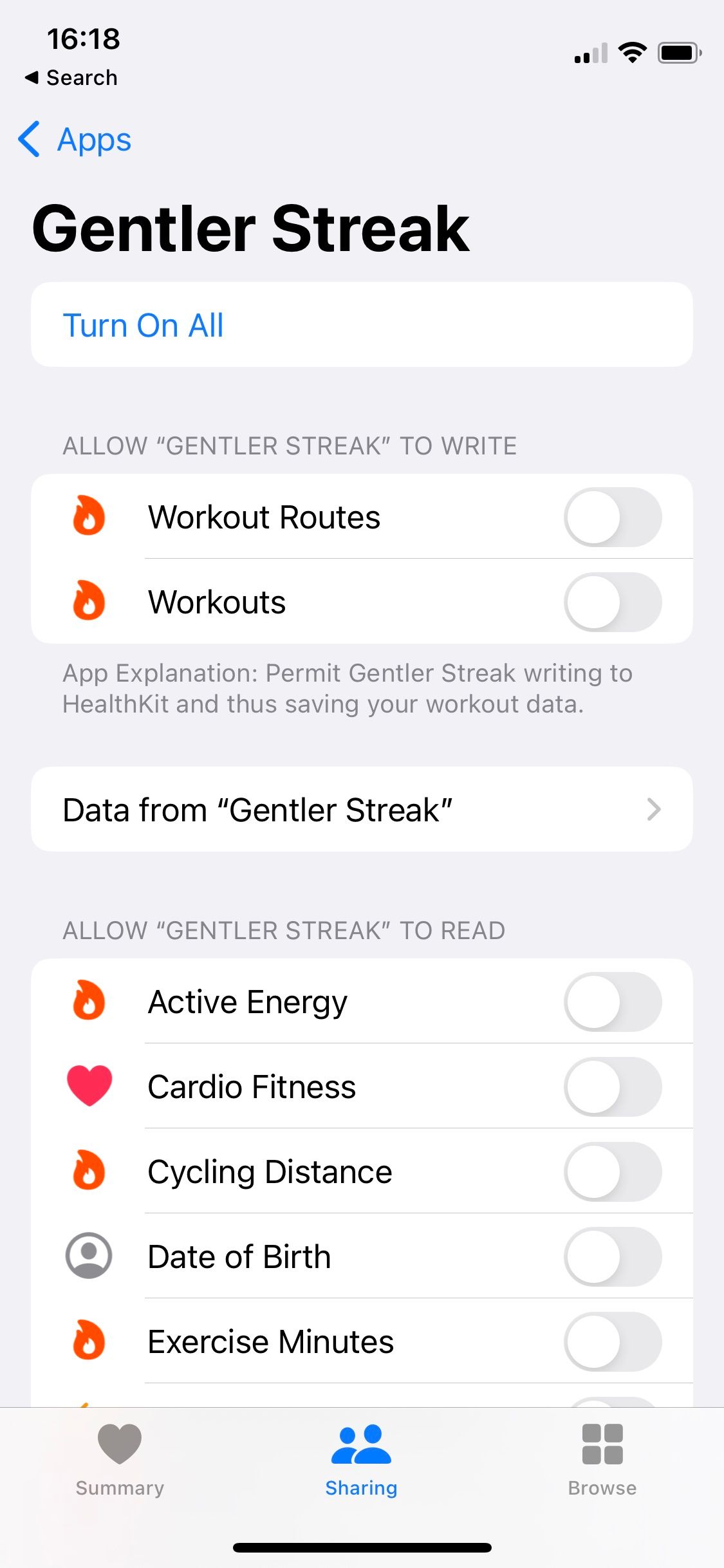
Task: Enable read access for Cardio Fitness
Action: coord(612,1087)
